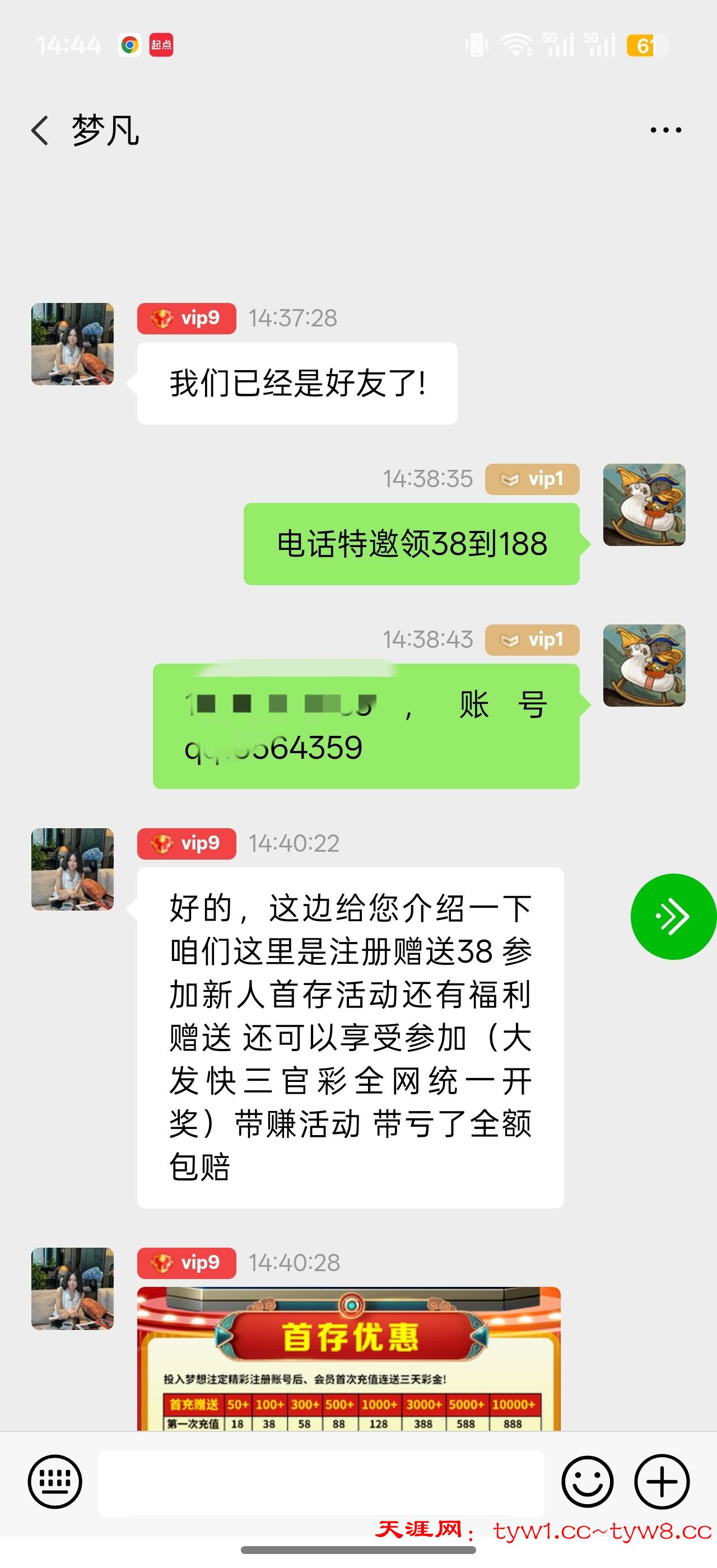The height and width of the screenshot is (1568, 717).
Task: Switch to keyboard input icon
Action: tap(55, 1481)
